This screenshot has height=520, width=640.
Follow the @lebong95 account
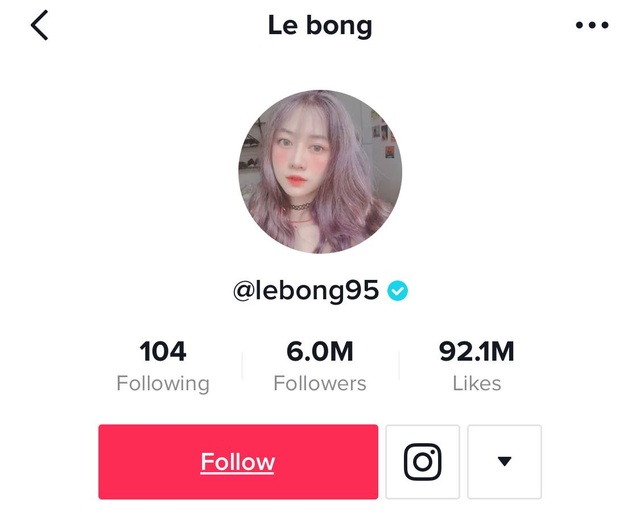pos(238,462)
